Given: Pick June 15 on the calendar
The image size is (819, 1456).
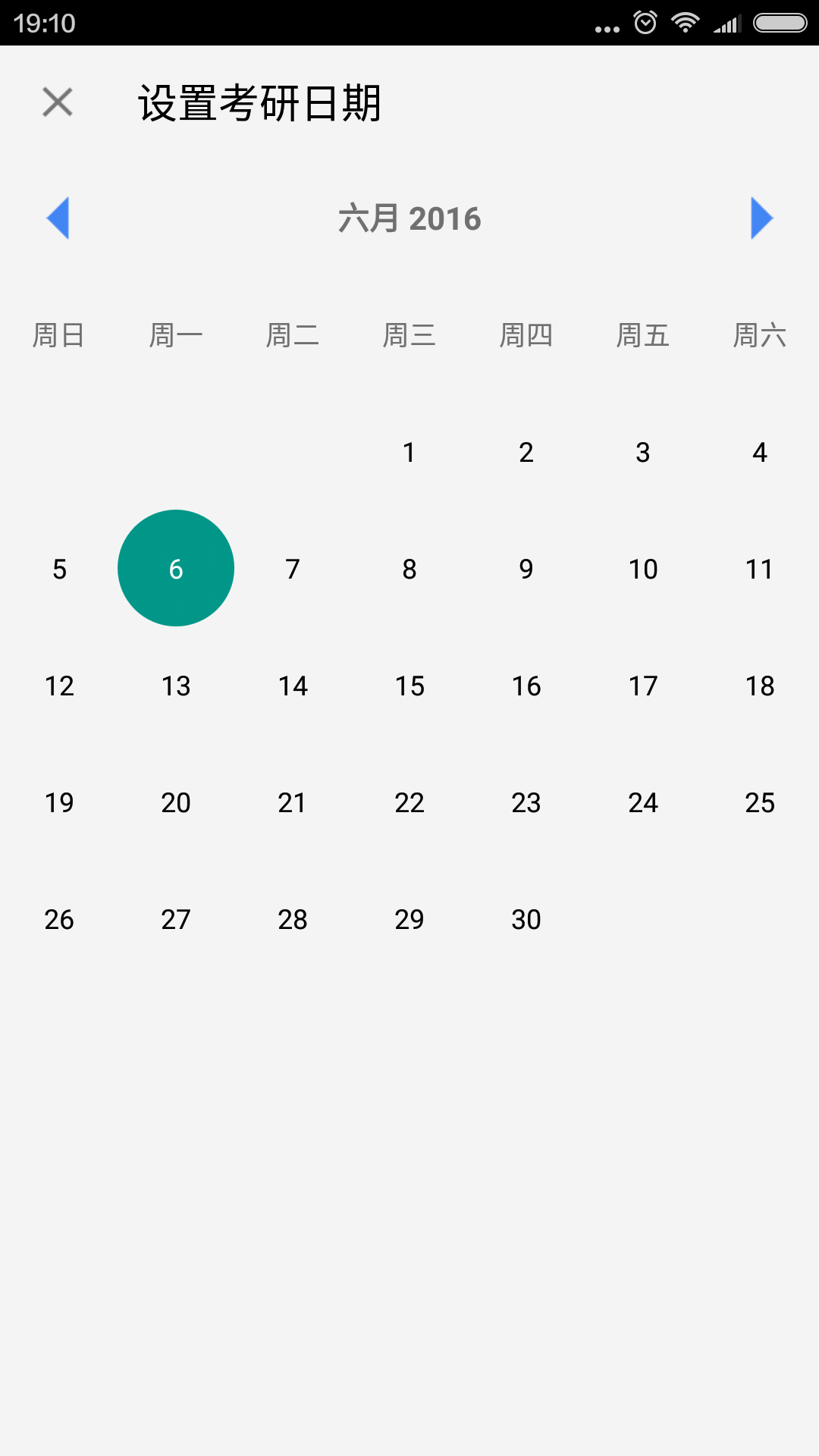Looking at the screenshot, I should point(409,686).
